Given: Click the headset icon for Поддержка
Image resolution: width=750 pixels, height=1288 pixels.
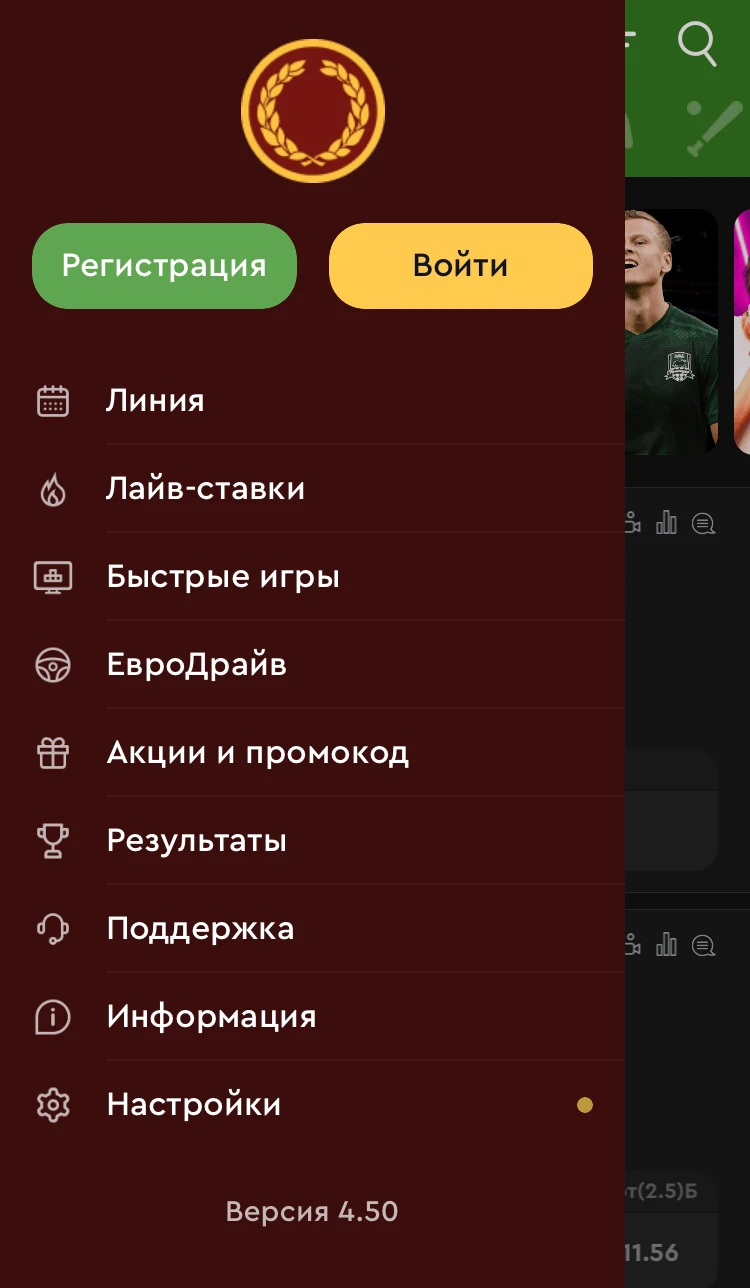Looking at the screenshot, I should (x=51, y=928).
